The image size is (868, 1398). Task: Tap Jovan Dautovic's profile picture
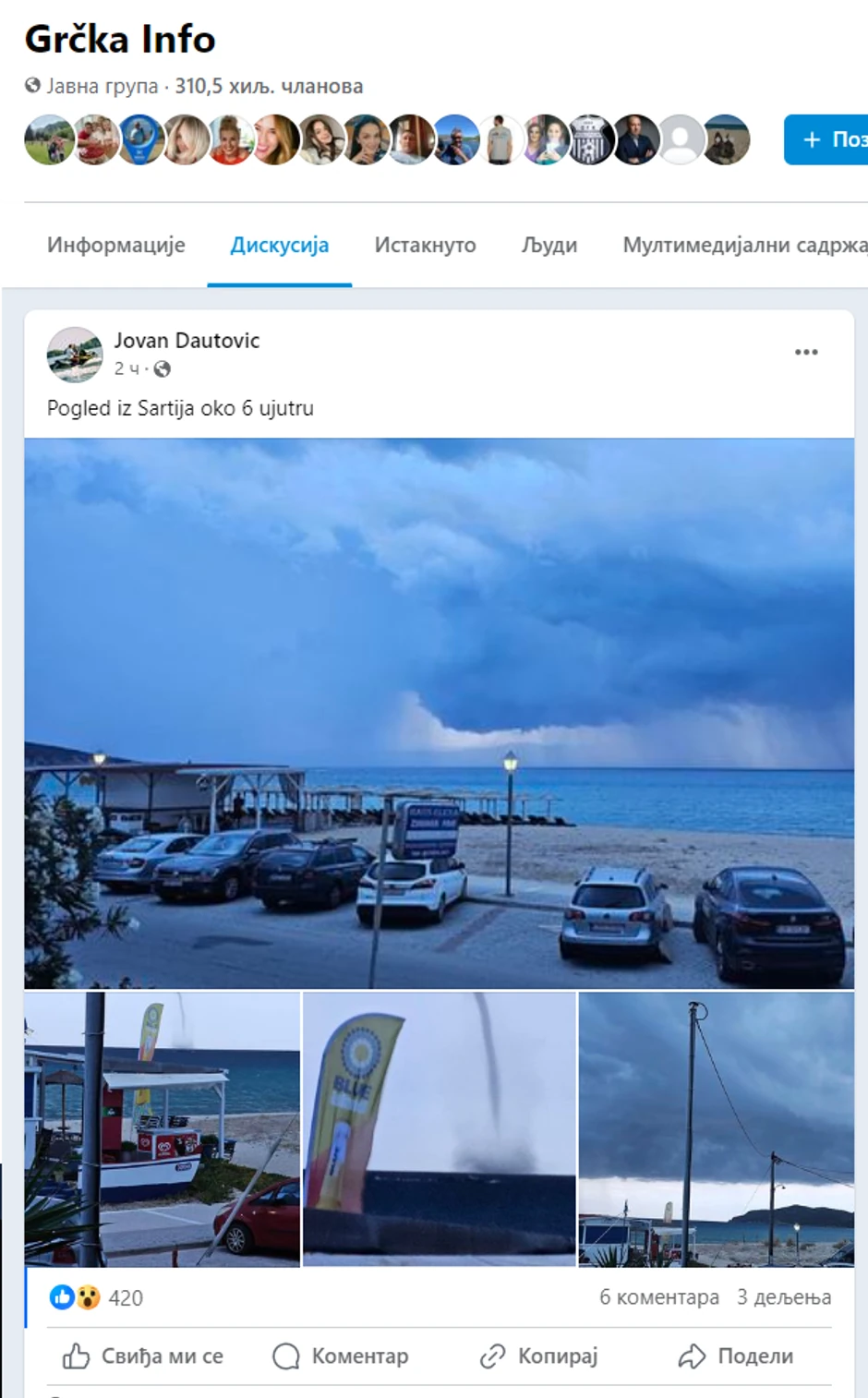[x=75, y=355]
